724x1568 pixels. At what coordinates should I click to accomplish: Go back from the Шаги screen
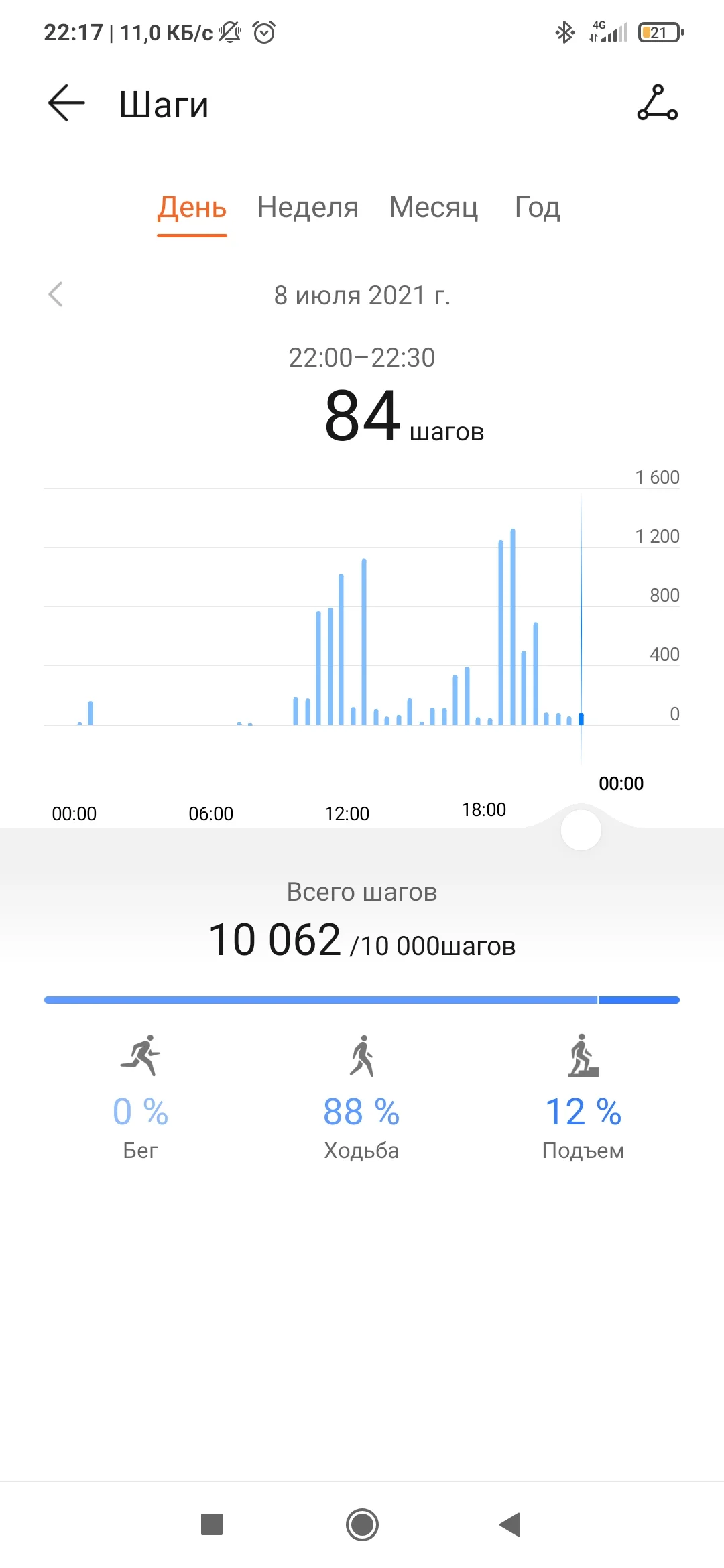[66, 103]
